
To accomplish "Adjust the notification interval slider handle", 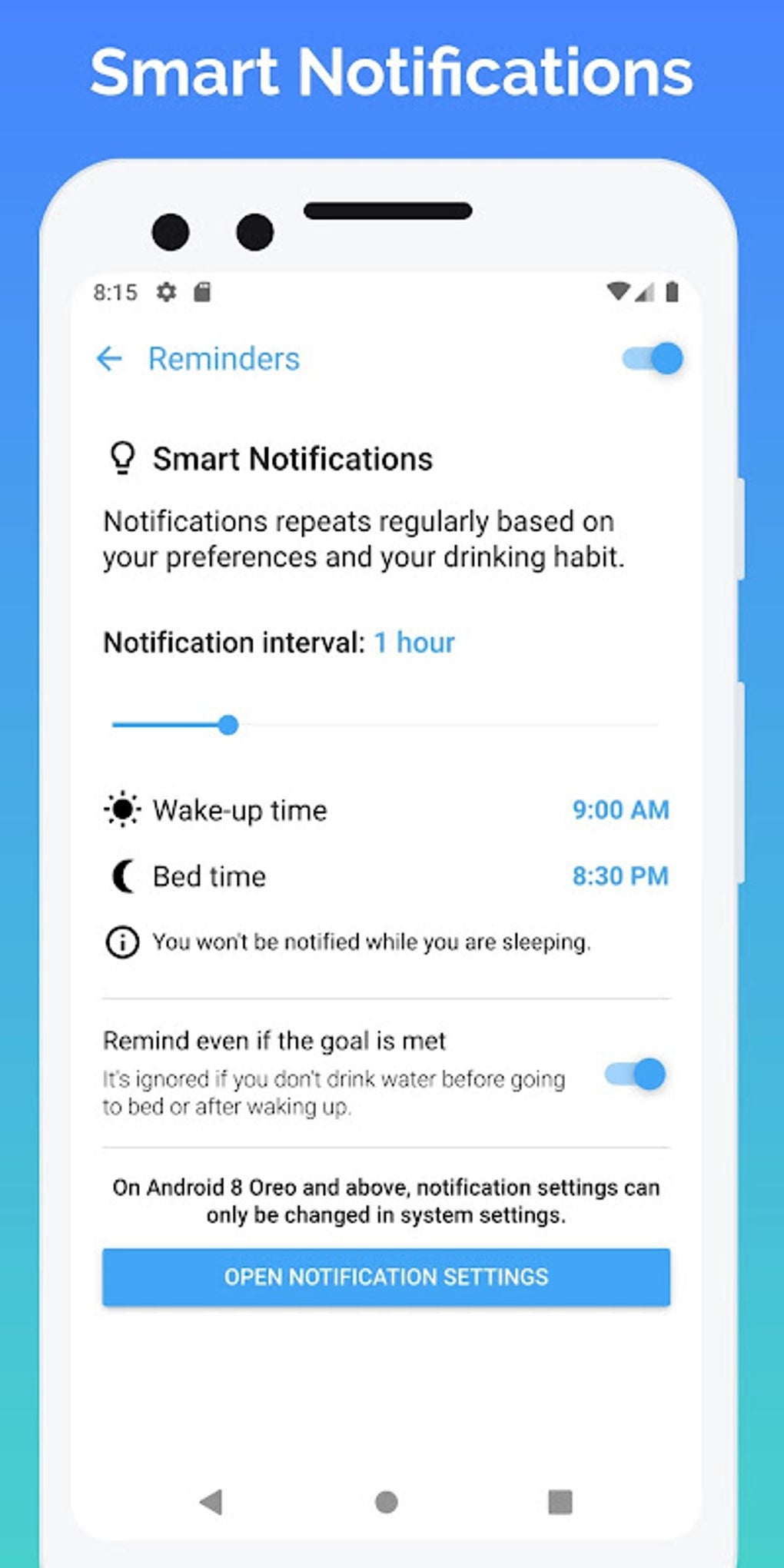I will [x=228, y=725].
